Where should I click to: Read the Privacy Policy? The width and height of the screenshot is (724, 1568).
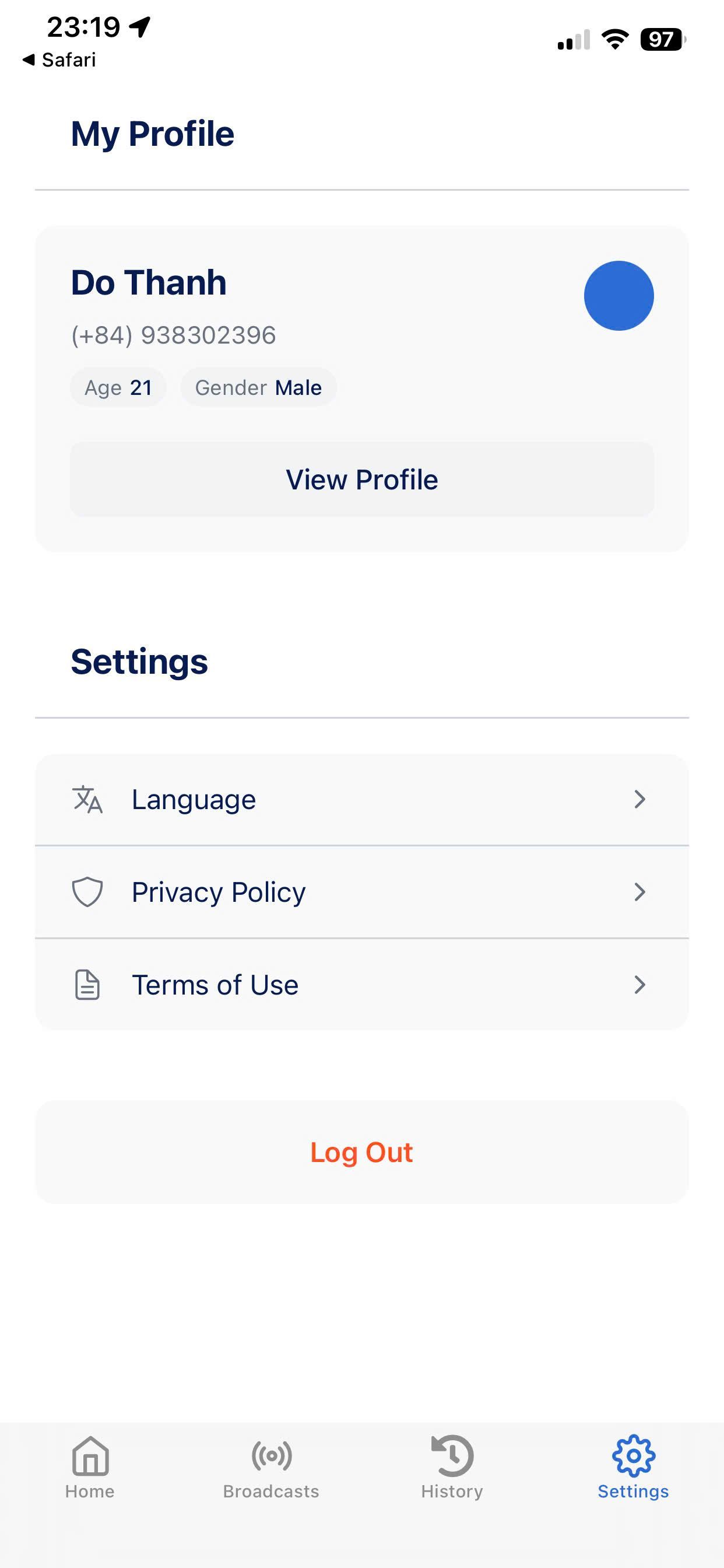click(x=362, y=892)
